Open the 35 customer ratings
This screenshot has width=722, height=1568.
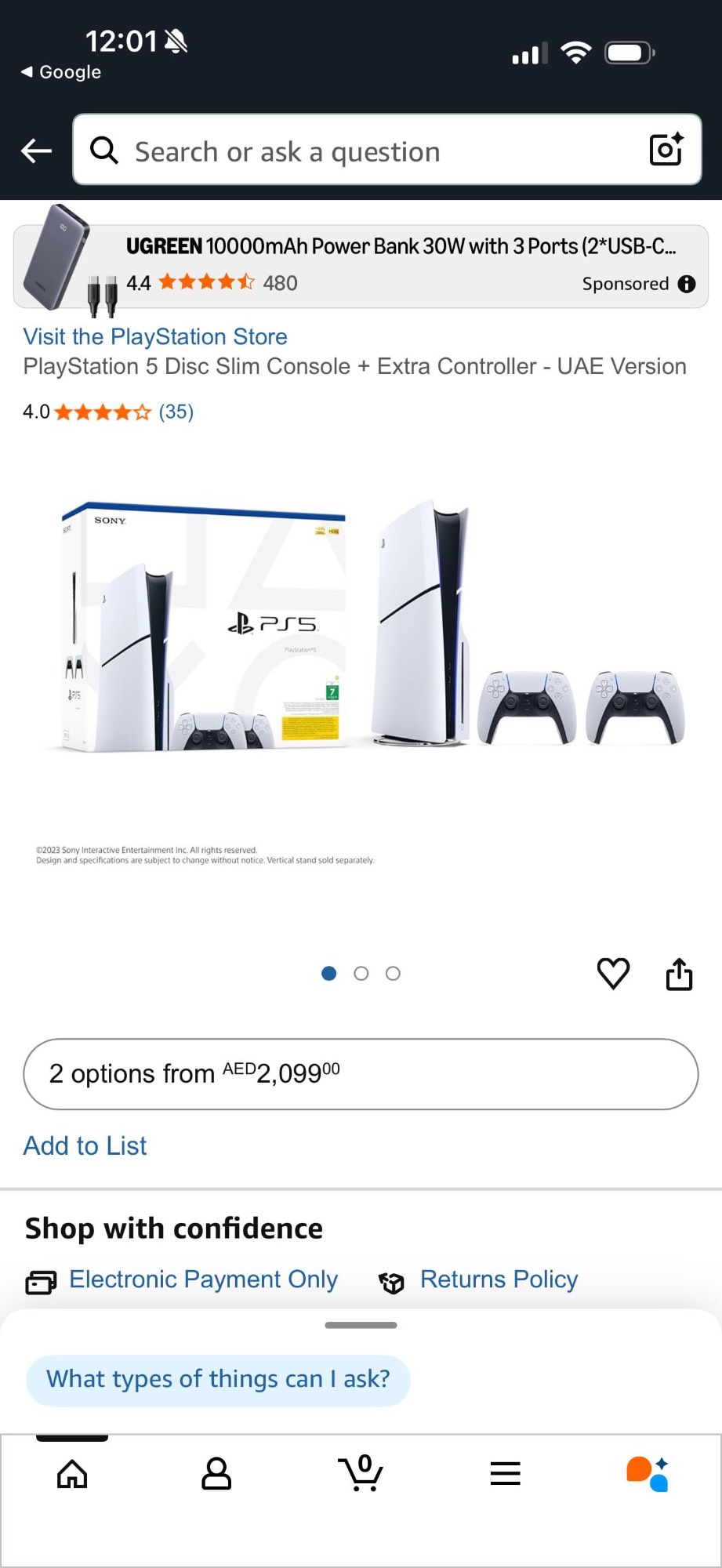176,412
